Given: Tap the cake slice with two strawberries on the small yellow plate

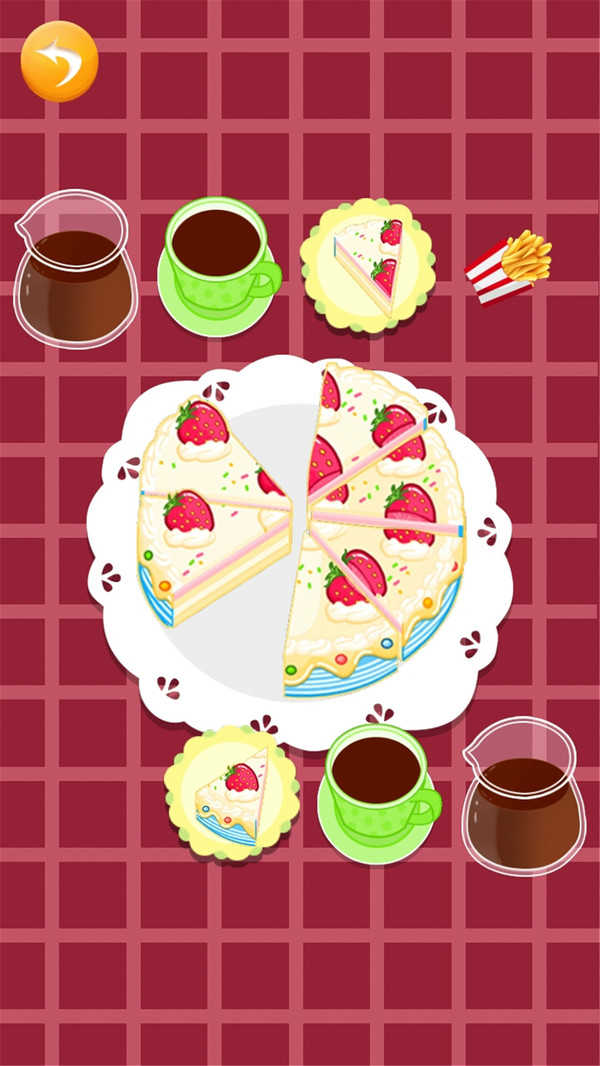Looking at the screenshot, I should 367,265.
